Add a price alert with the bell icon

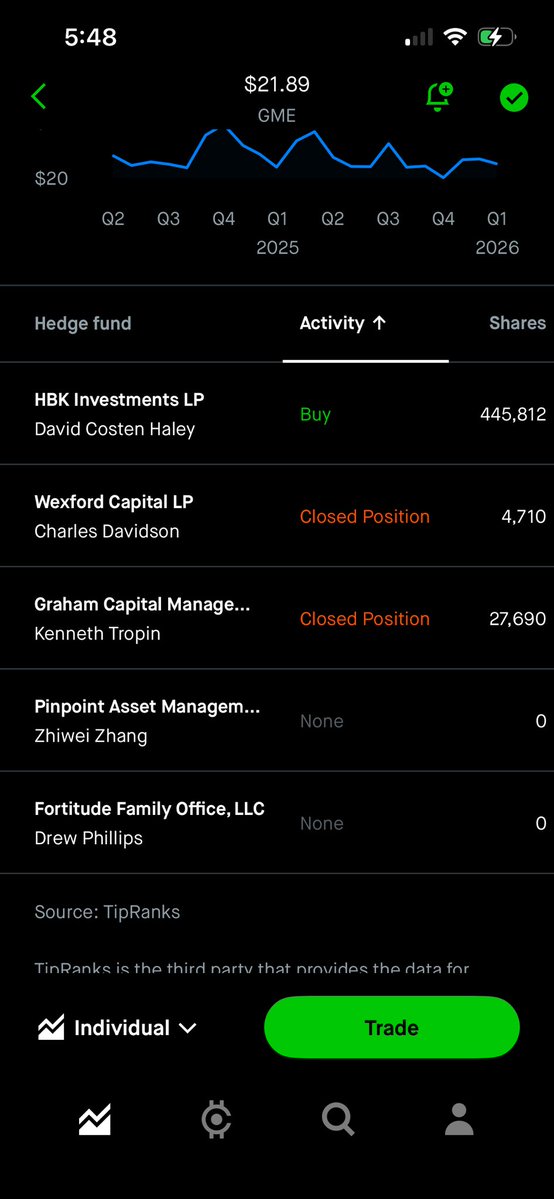tap(439, 97)
